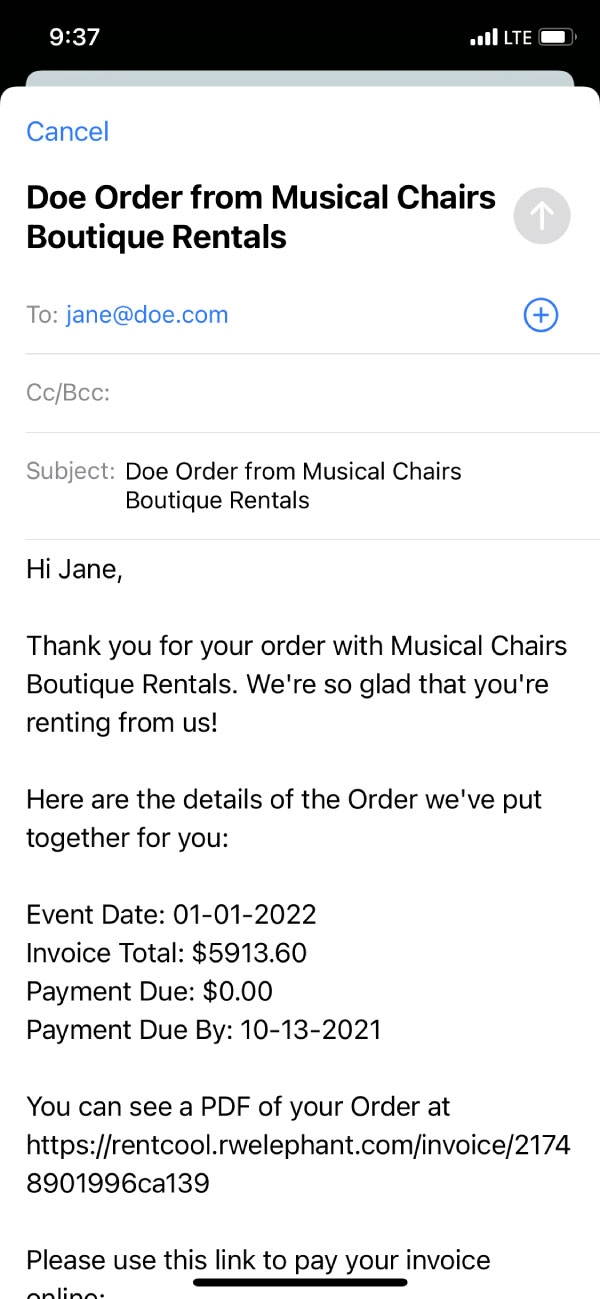The image size is (600, 1299).
Task: Send the email with the arrow button
Action: (542, 216)
